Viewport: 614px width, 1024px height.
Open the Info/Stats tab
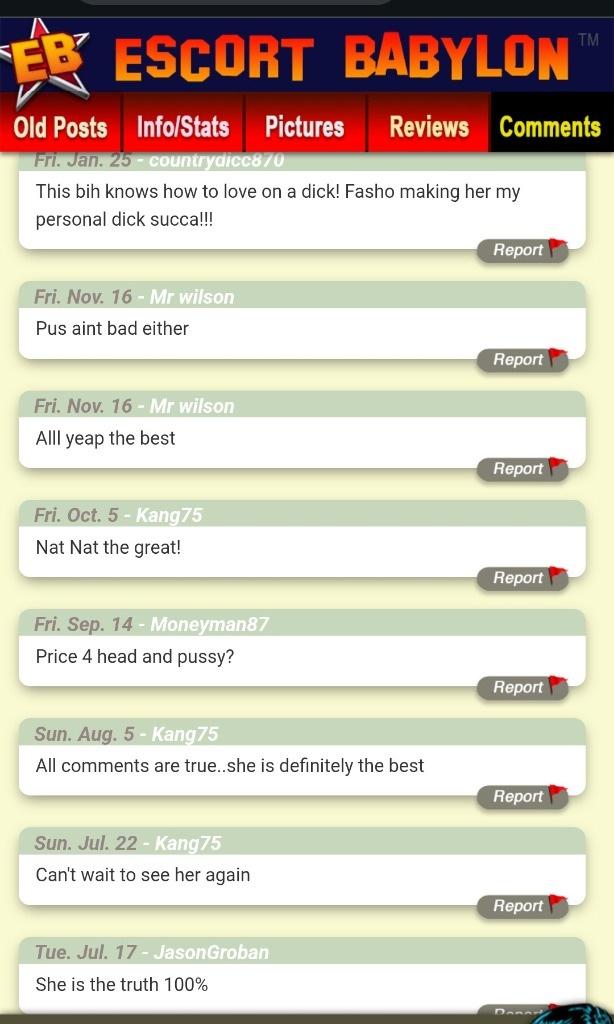pyautogui.click(x=183, y=127)
